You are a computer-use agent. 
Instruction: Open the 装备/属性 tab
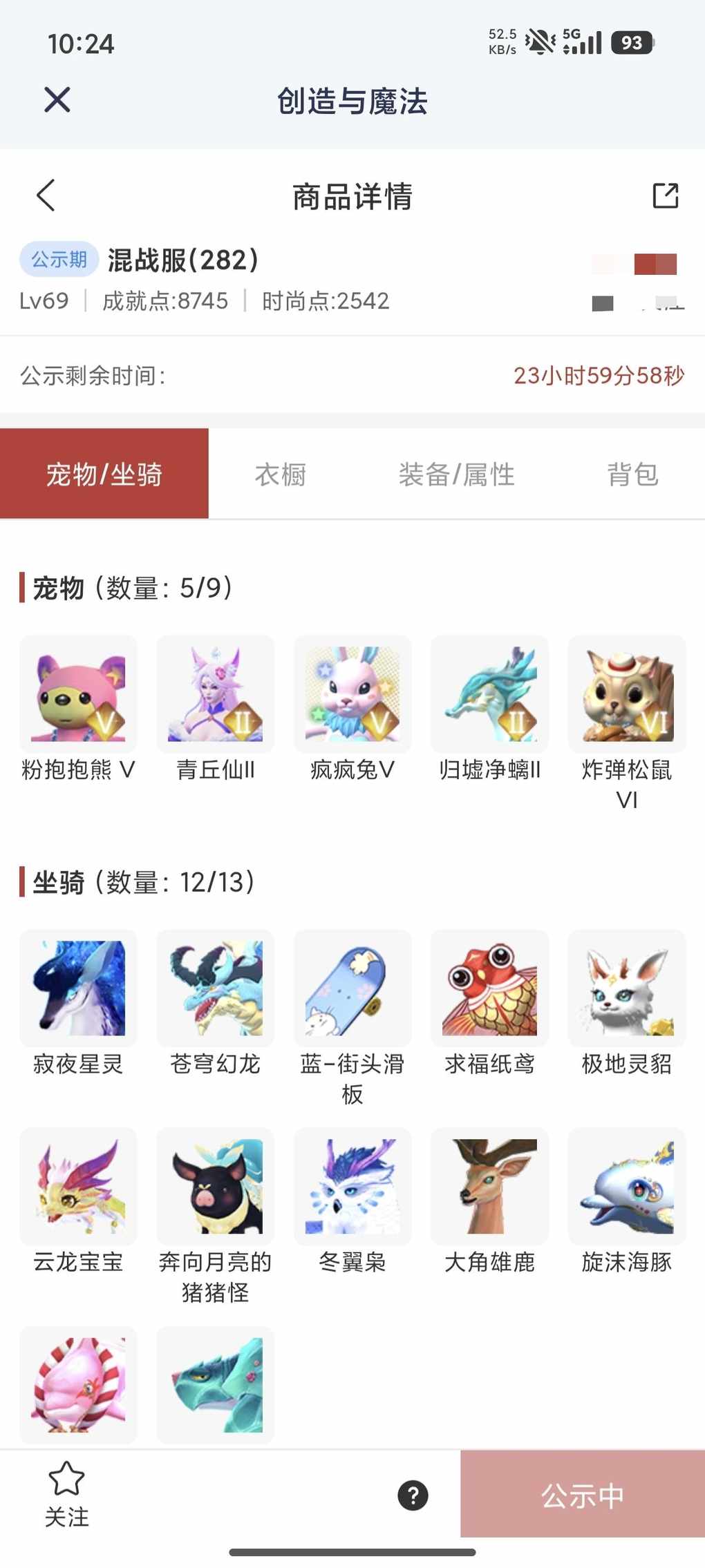[456, 475]
